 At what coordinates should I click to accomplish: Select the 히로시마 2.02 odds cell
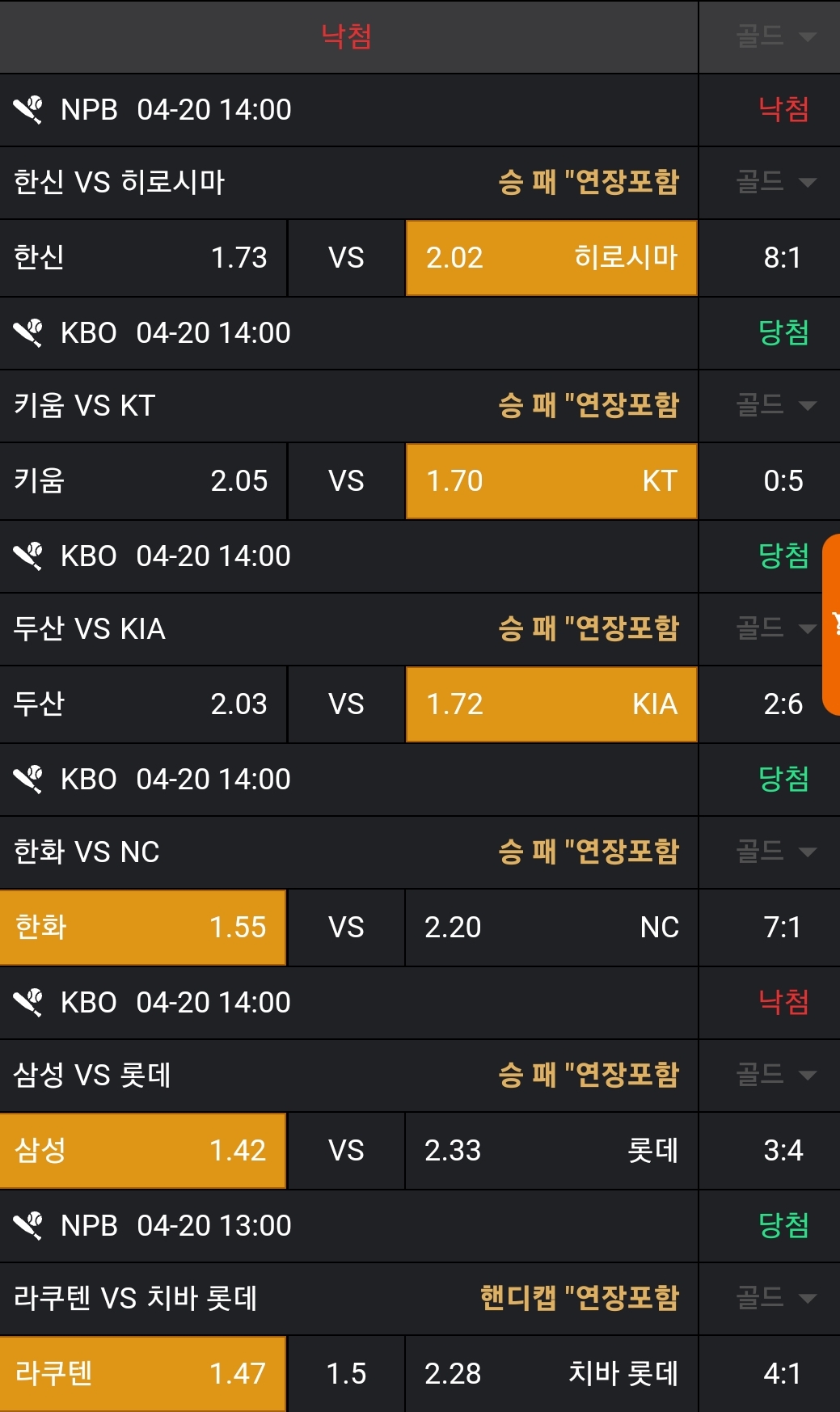[x=551, y=258]
